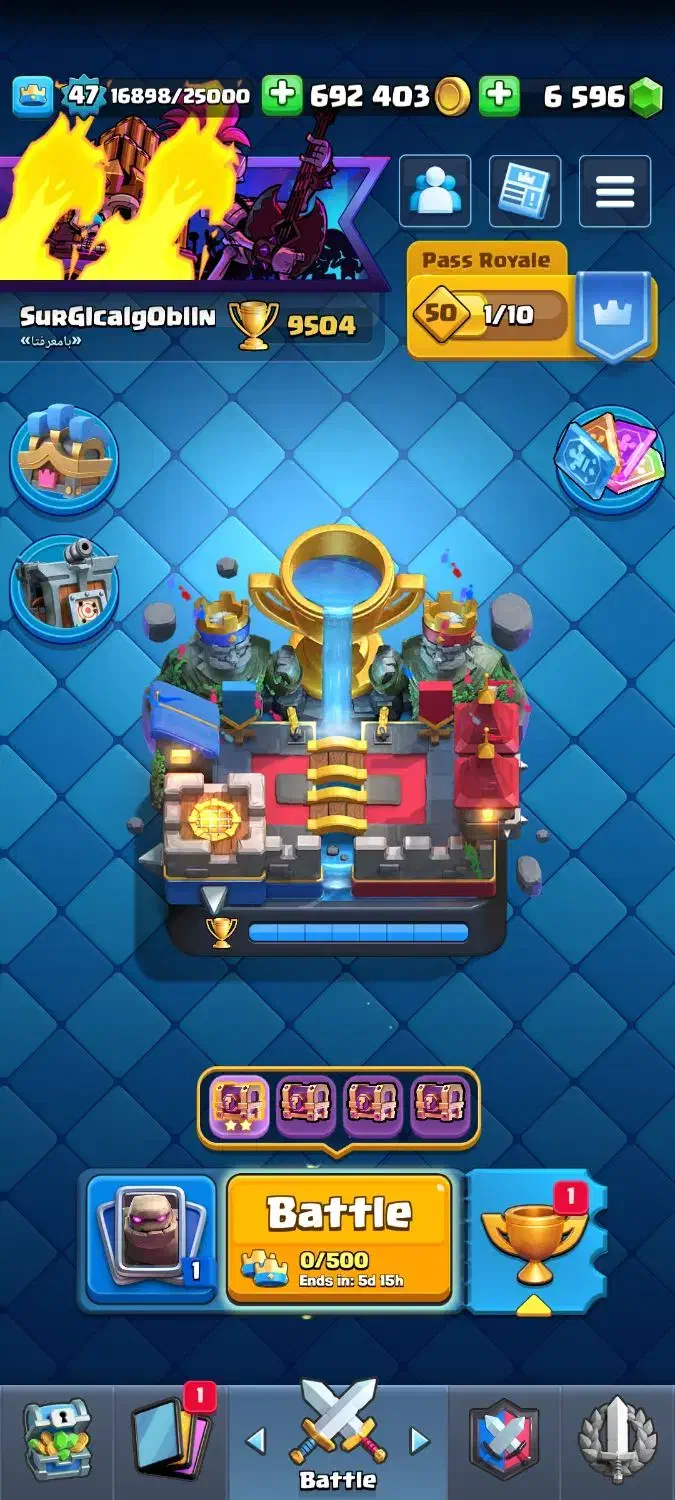
Task: Open player profile SurGIcalgOblIN
Action: coord(118,317)
